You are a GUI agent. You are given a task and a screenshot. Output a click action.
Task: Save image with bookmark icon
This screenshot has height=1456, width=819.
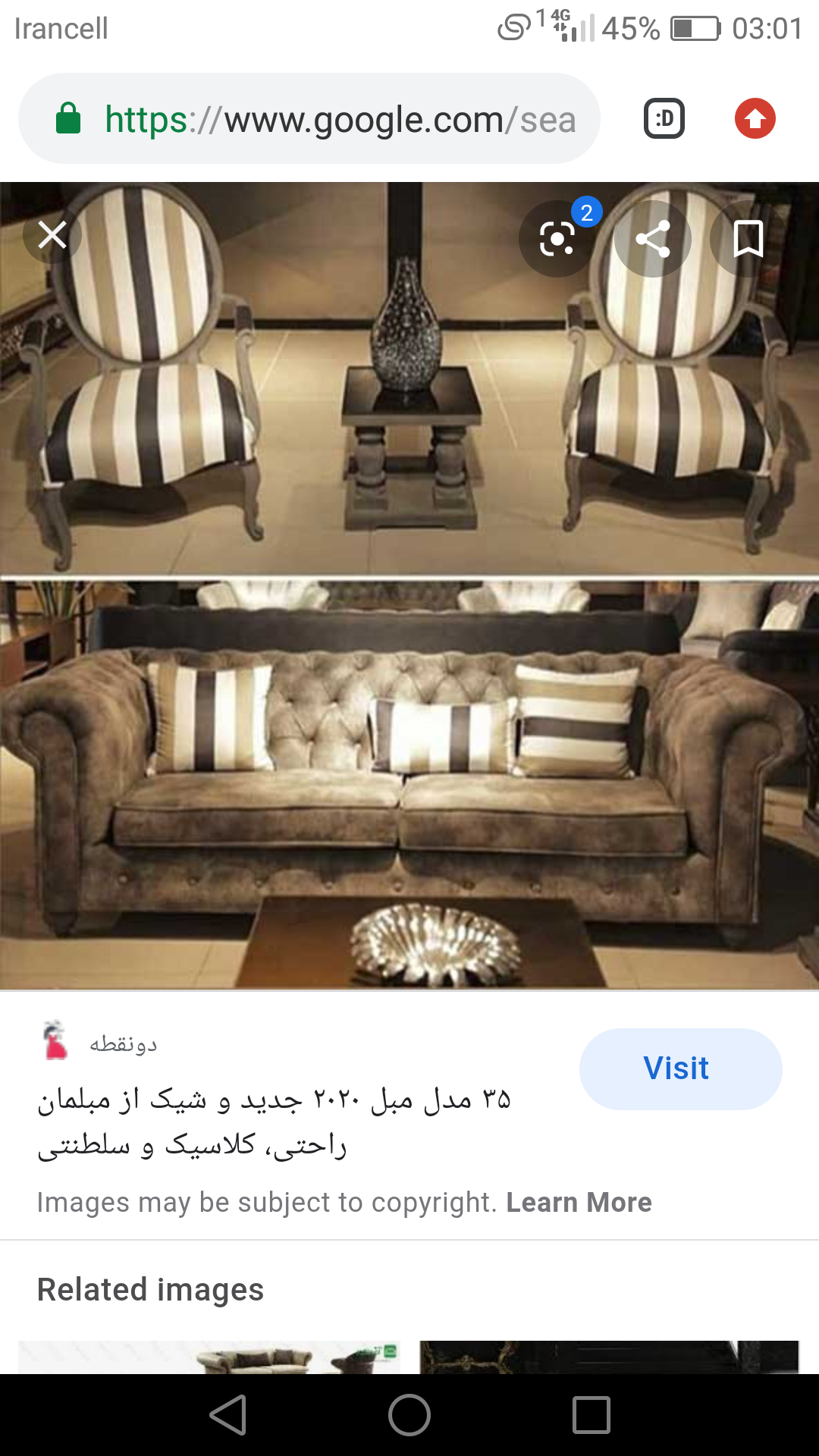pyautogui.click(x=748, y=240)
